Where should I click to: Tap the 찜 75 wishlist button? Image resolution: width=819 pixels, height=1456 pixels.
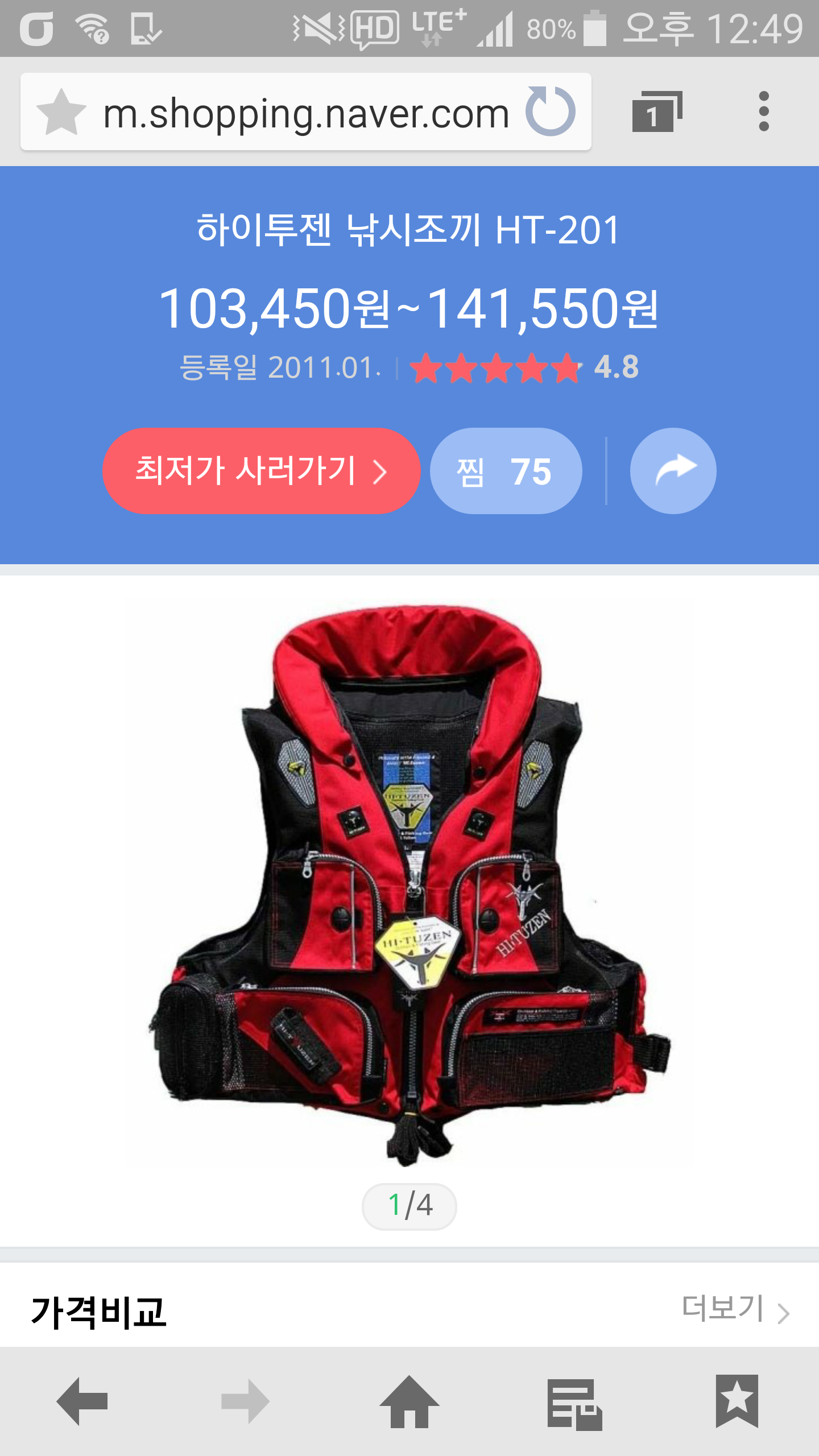pos(506,471)
